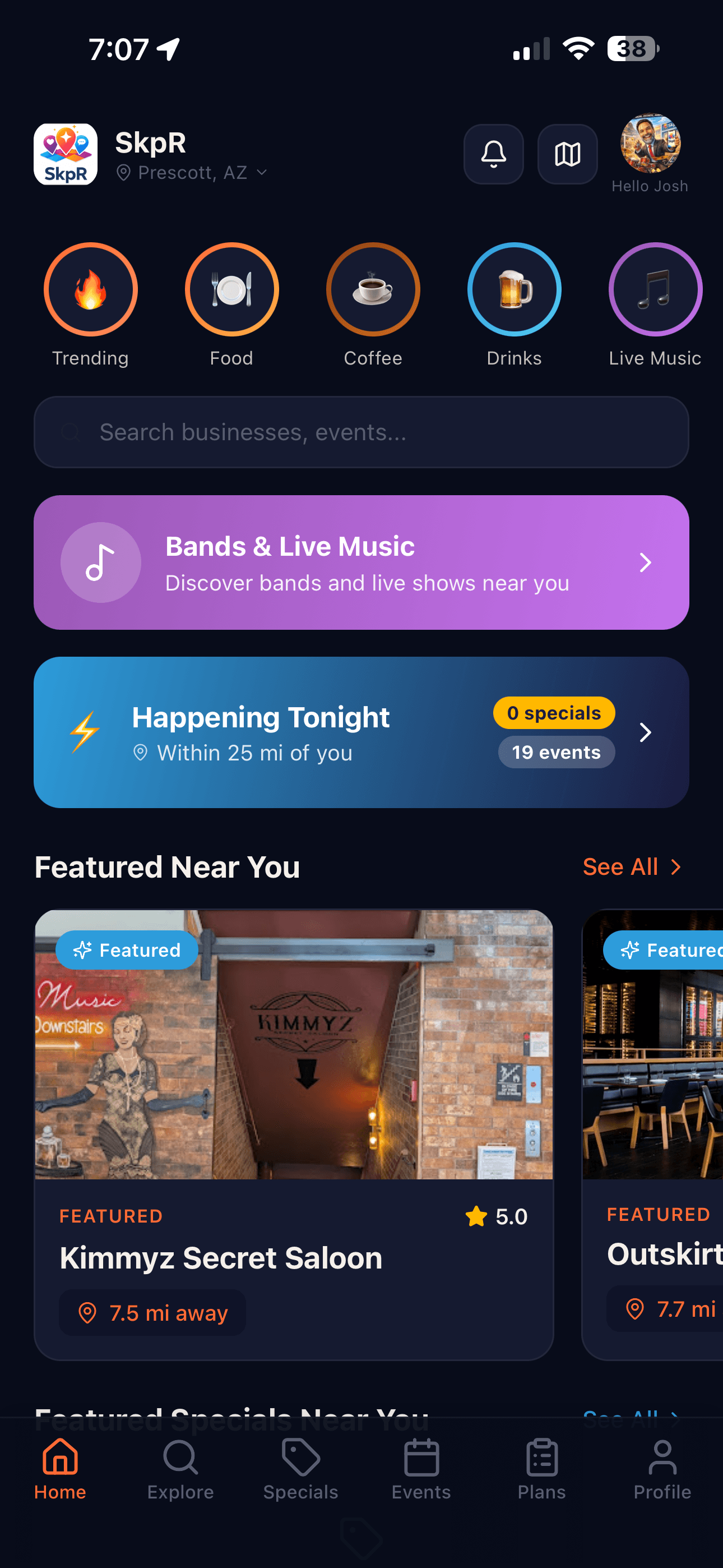Open the map view icon
Image resolution: width=723 pixels, height=1568 pixels.
click(x=567, y=154)
